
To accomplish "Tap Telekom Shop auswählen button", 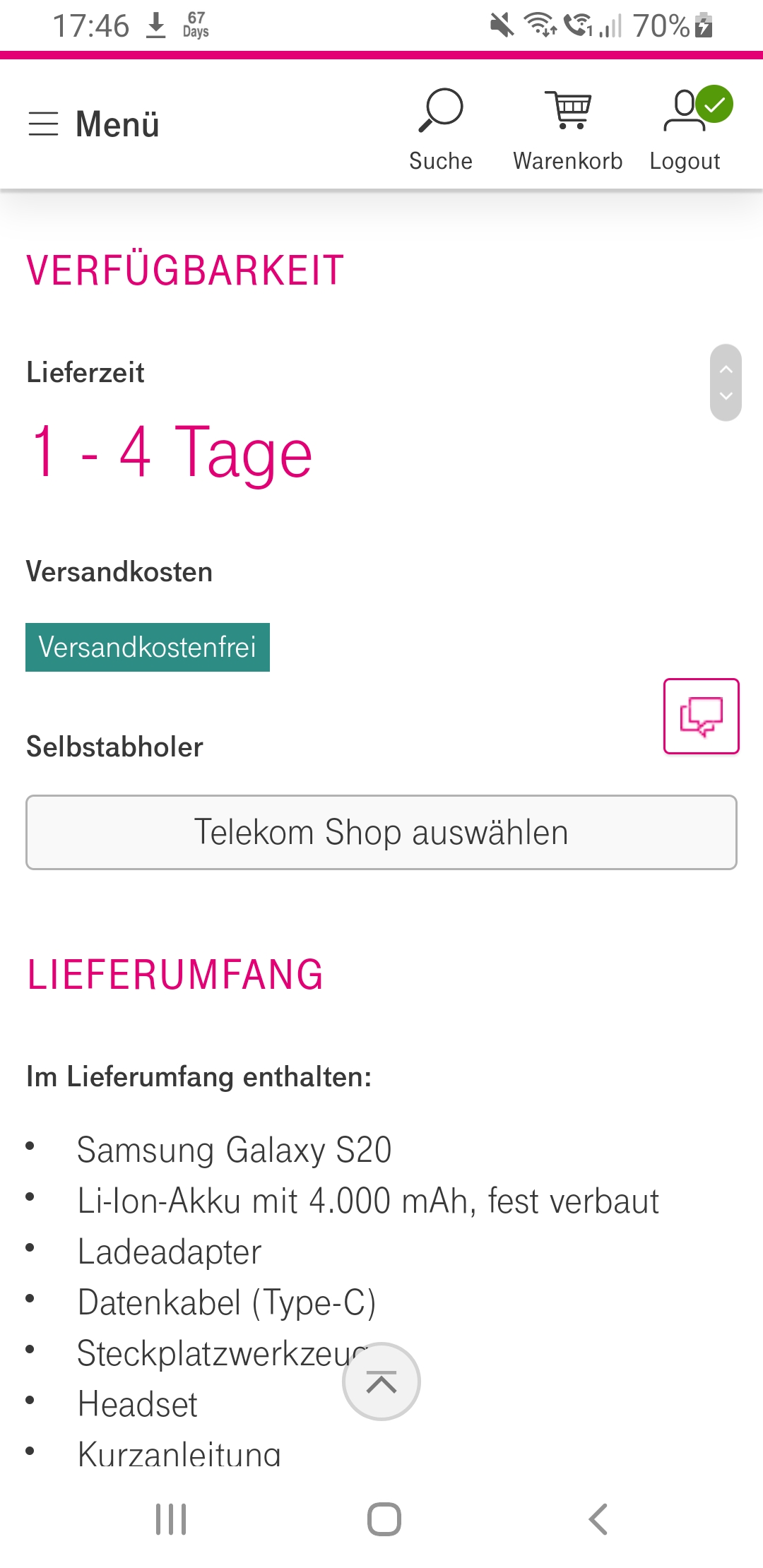I will (x=381, y=832).
